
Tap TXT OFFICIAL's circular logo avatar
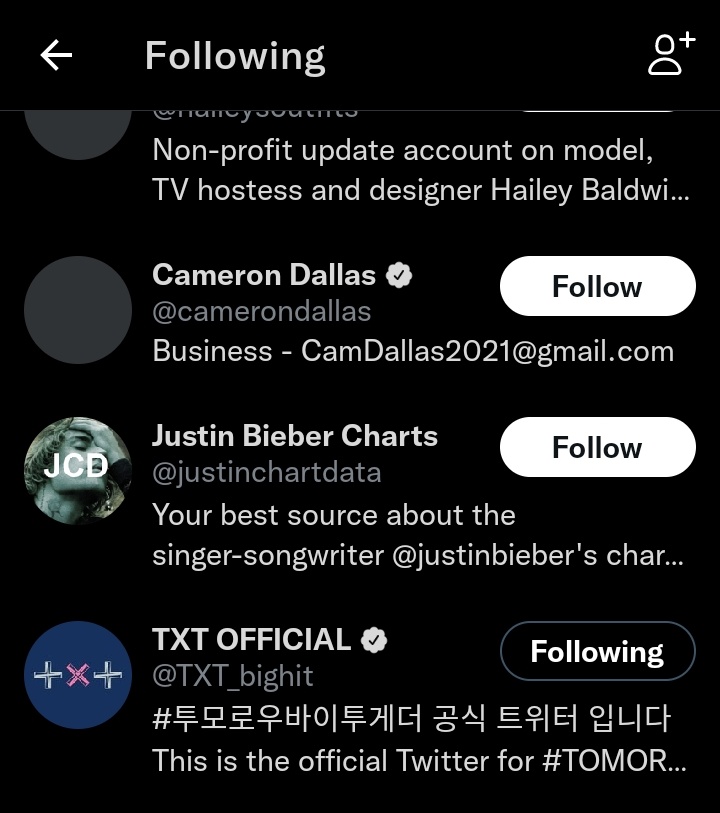tap(78, 675)
